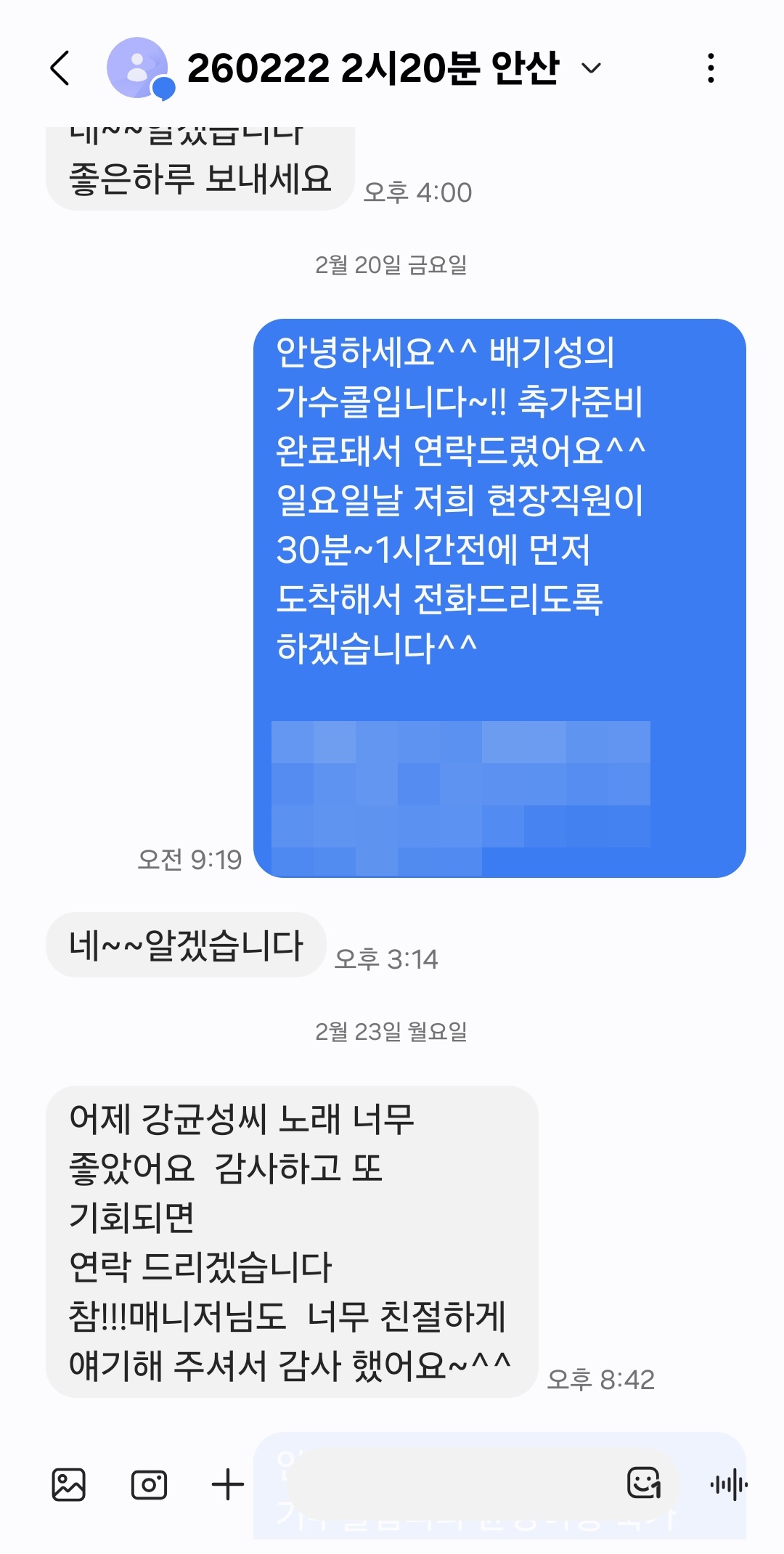Focus the message text field
Image resolution: width=784 pixels, height=1554 pixels.
coord(450,1484)
